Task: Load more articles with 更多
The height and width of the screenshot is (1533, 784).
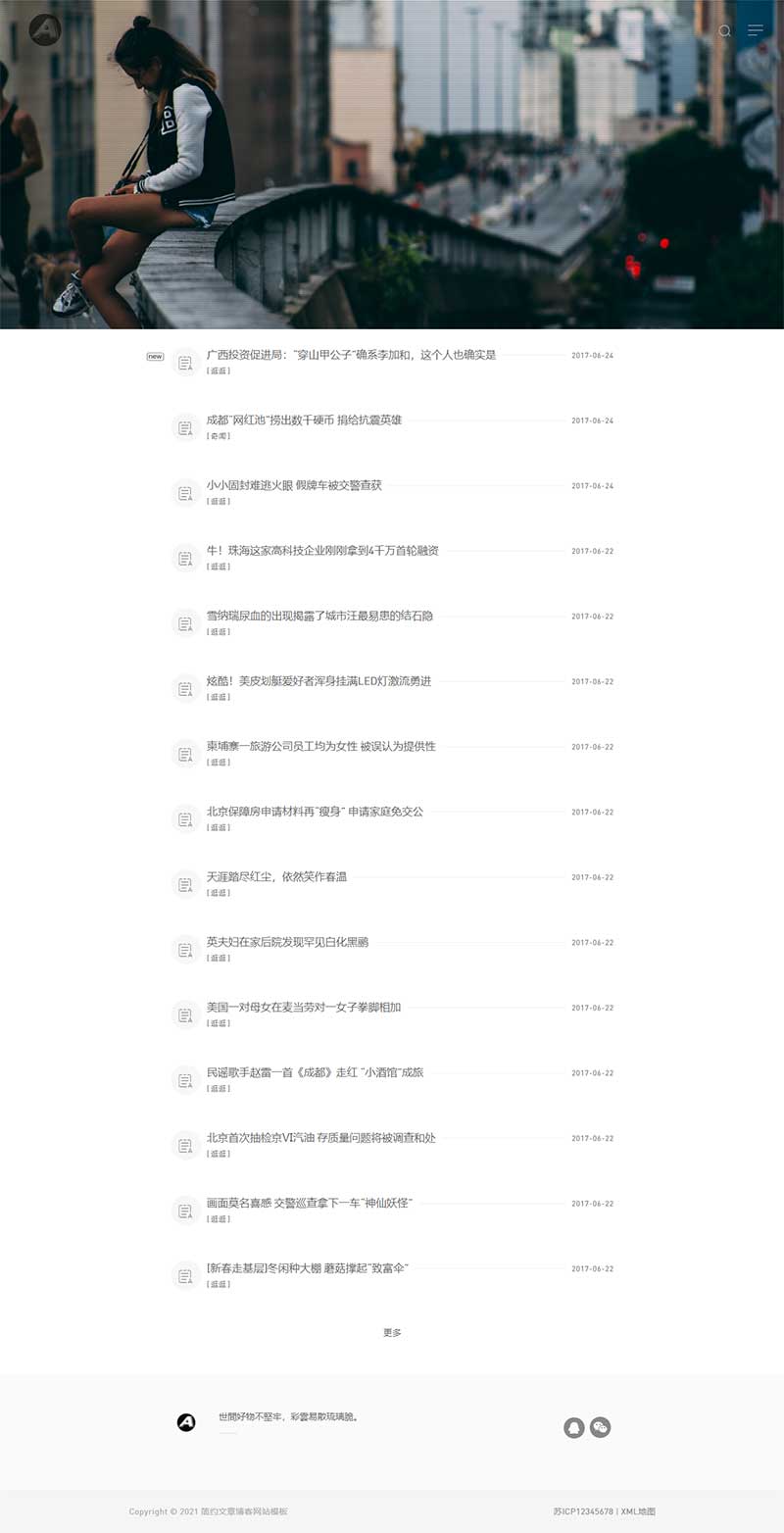Action: point(392,1333)
